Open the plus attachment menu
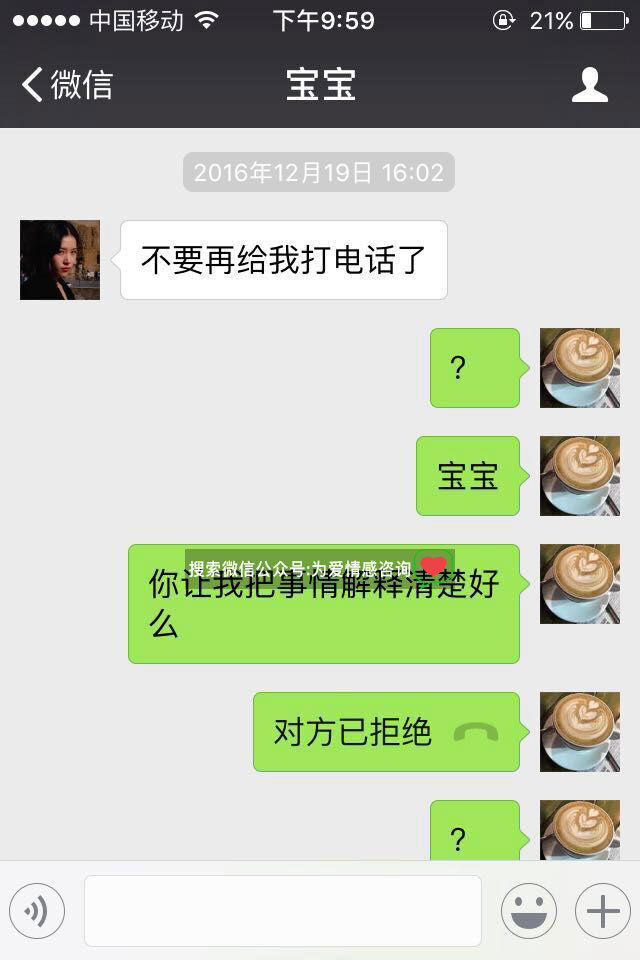Viewport: 640px width, 960px height. point(602,911)
